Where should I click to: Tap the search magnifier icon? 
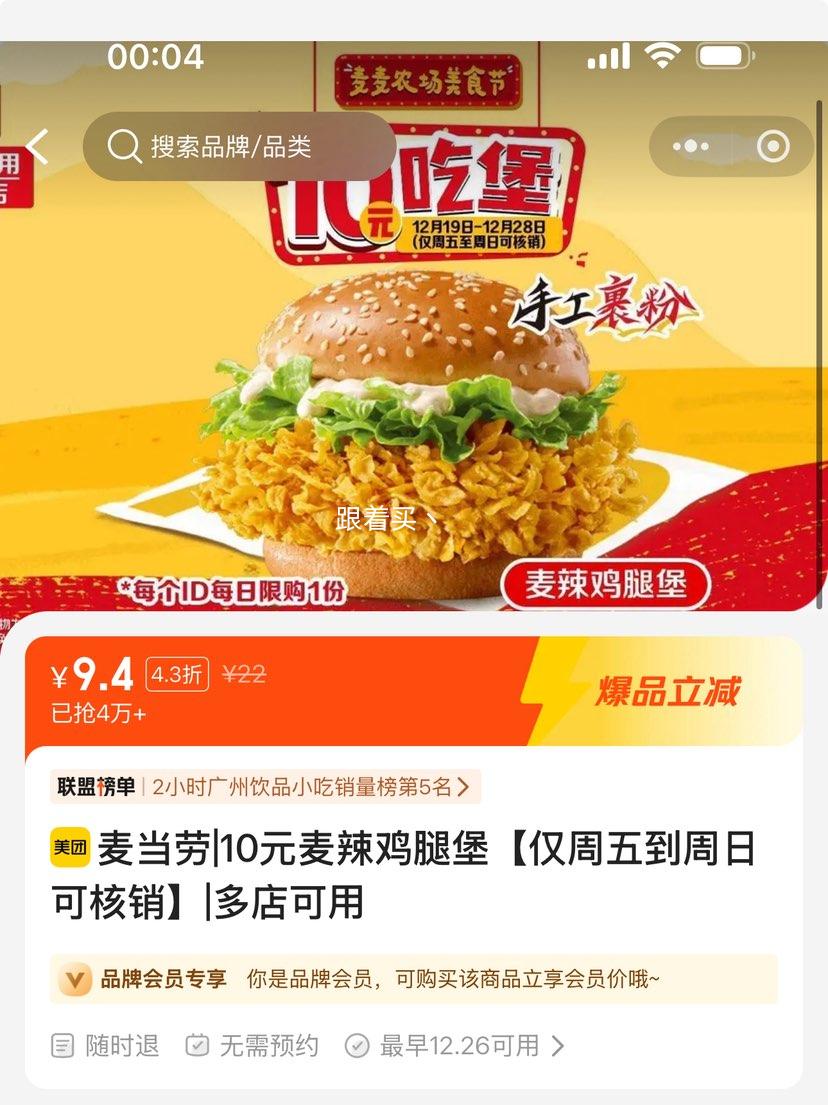pos(124,146)
